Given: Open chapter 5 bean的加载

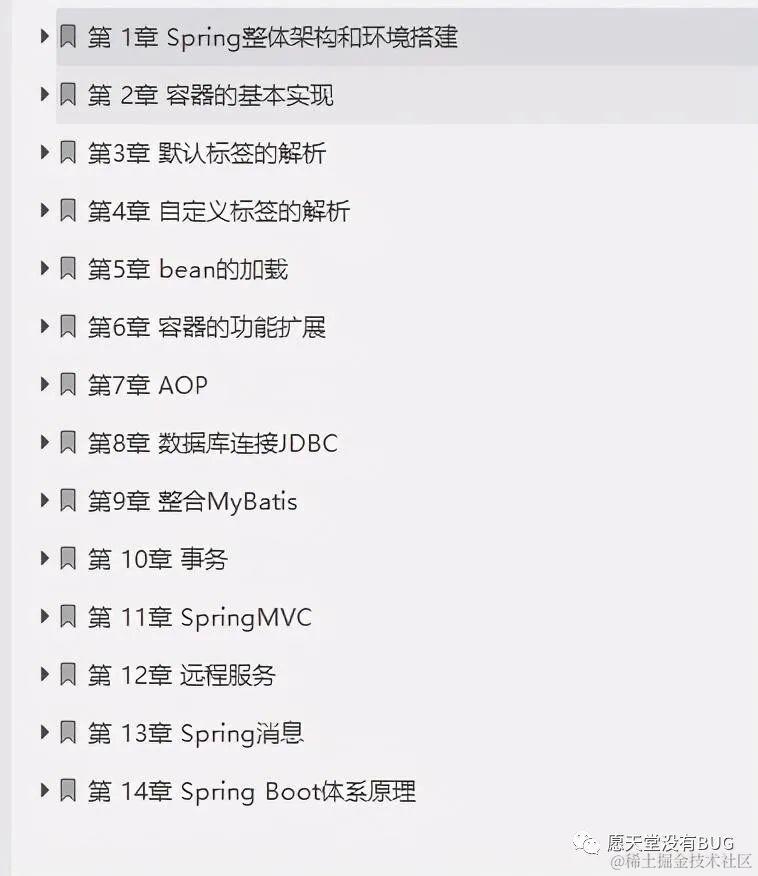Looking at the screenshot, I should coord(187,270).
